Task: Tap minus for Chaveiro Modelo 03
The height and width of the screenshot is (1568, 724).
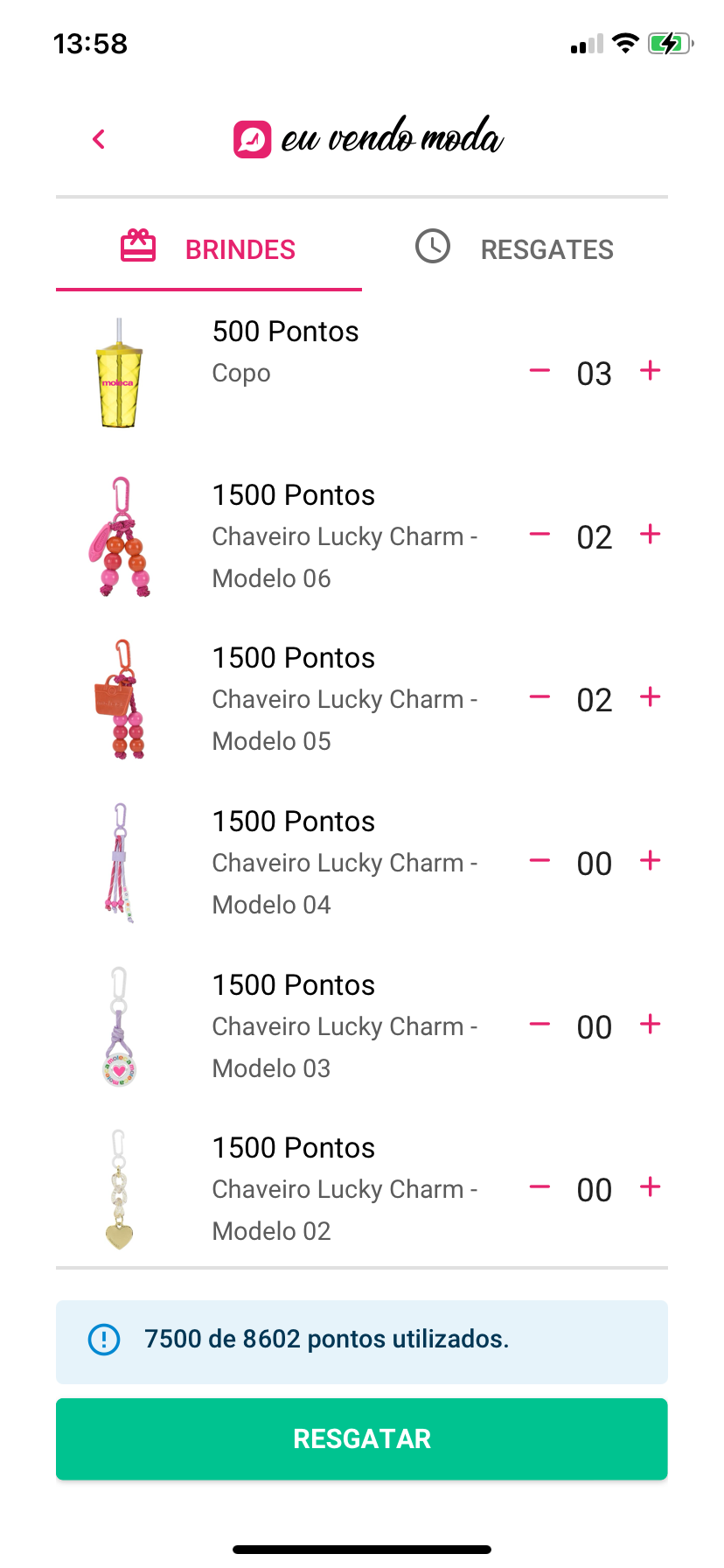Action: (540, 1024)
